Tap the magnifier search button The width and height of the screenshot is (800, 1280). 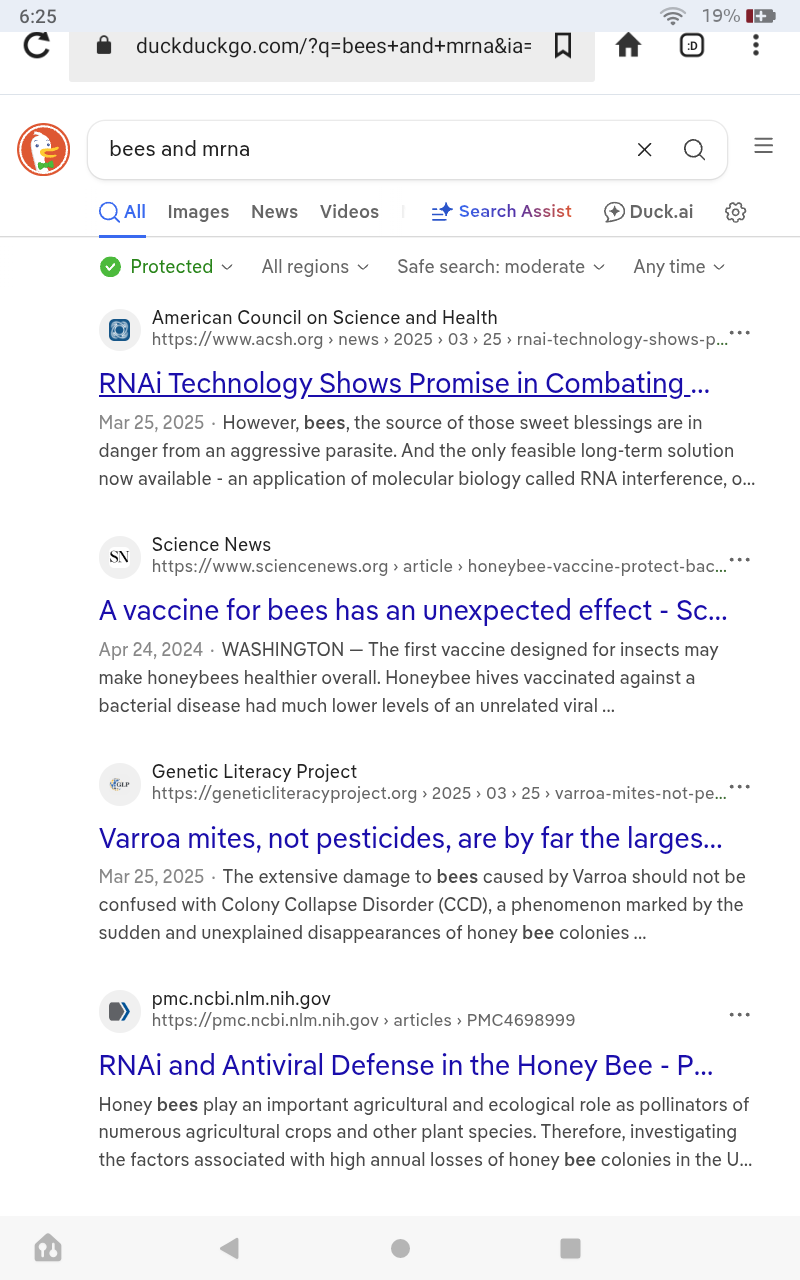pos(694,150)
